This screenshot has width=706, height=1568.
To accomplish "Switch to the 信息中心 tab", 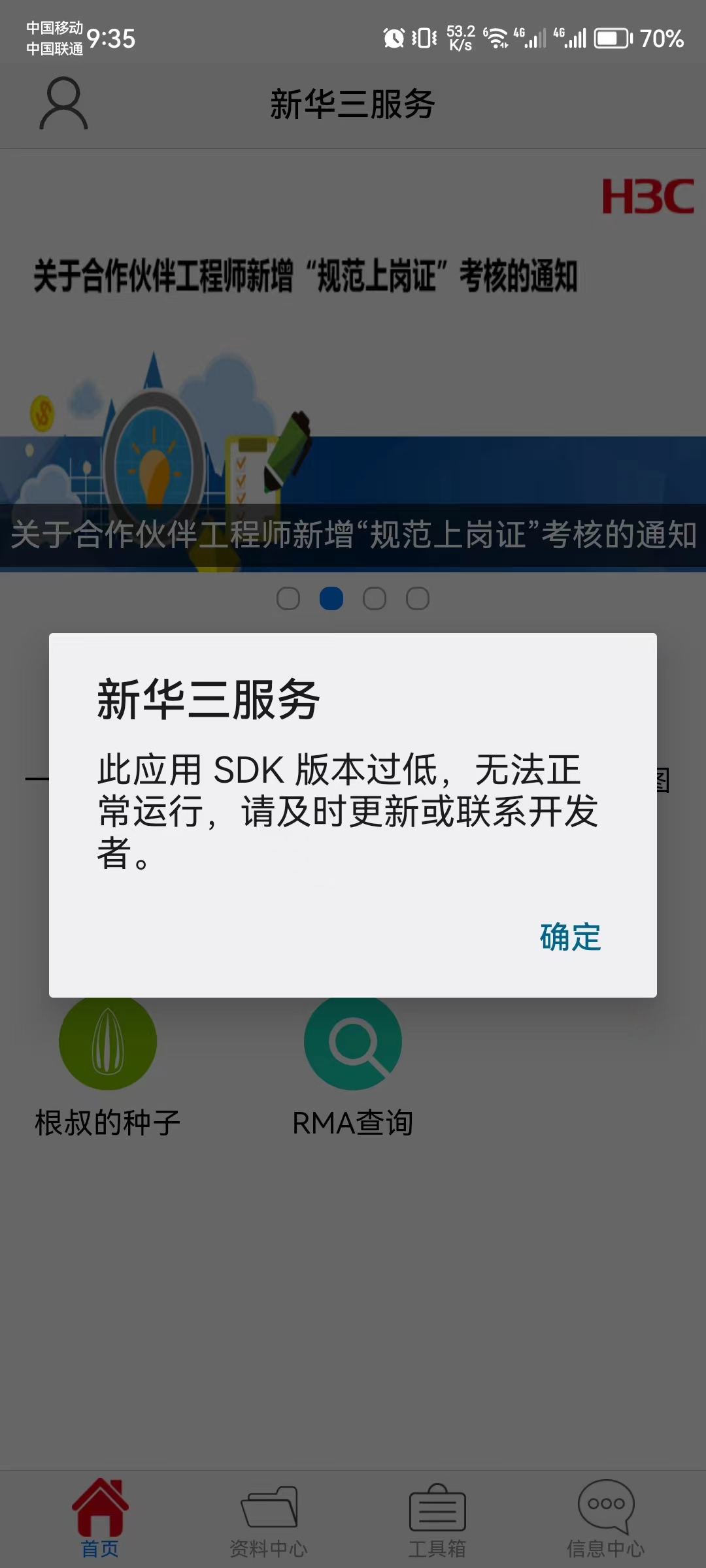I will coord(606,1518).
